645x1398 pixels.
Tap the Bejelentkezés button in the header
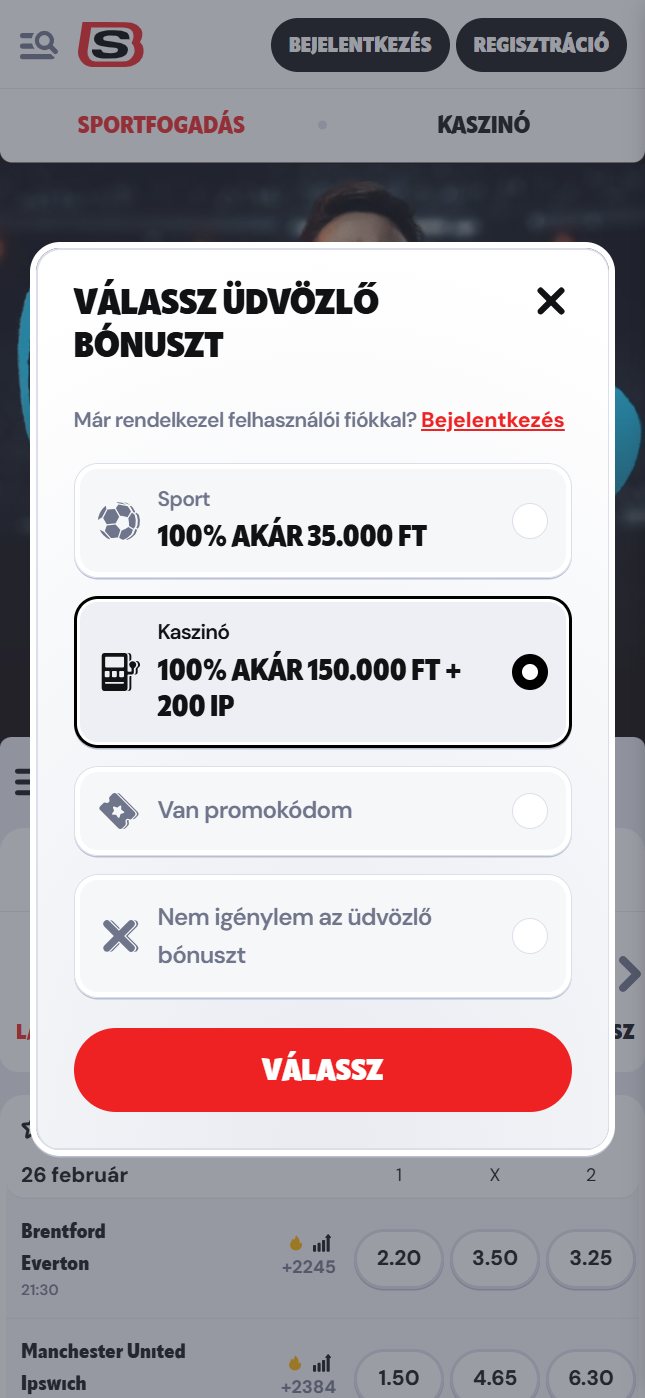coord(360,45)
